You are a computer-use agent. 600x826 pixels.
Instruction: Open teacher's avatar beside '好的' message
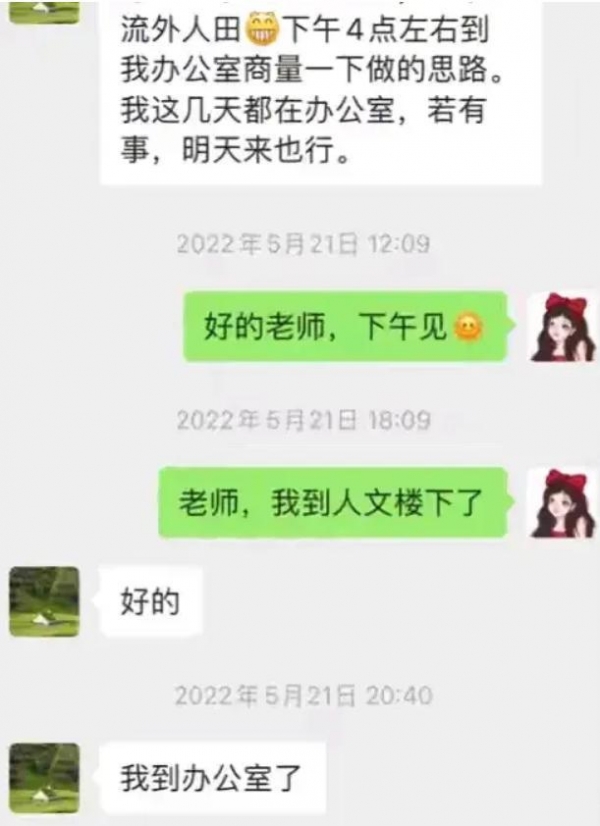[x=44, y=602]
